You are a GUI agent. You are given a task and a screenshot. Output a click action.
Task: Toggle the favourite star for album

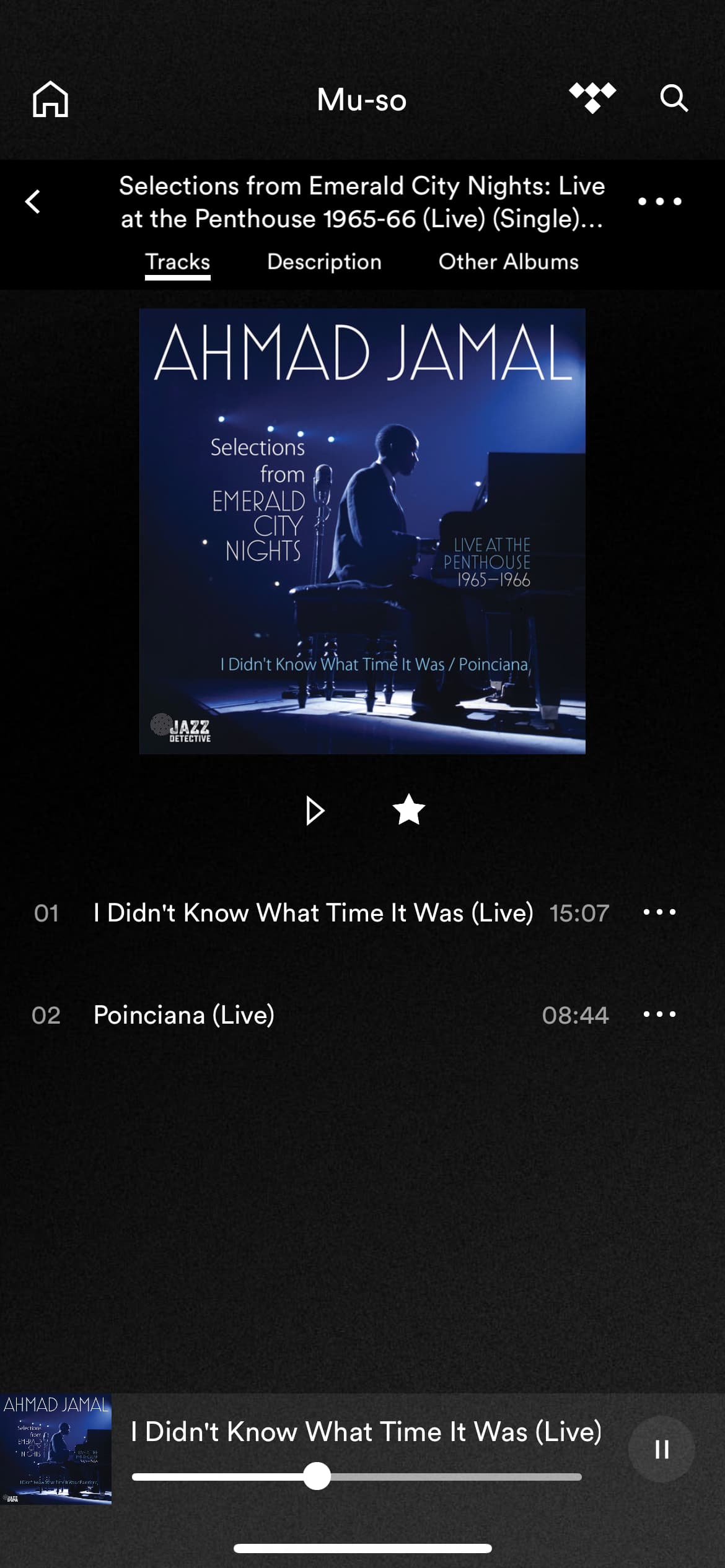click(409, 811)
